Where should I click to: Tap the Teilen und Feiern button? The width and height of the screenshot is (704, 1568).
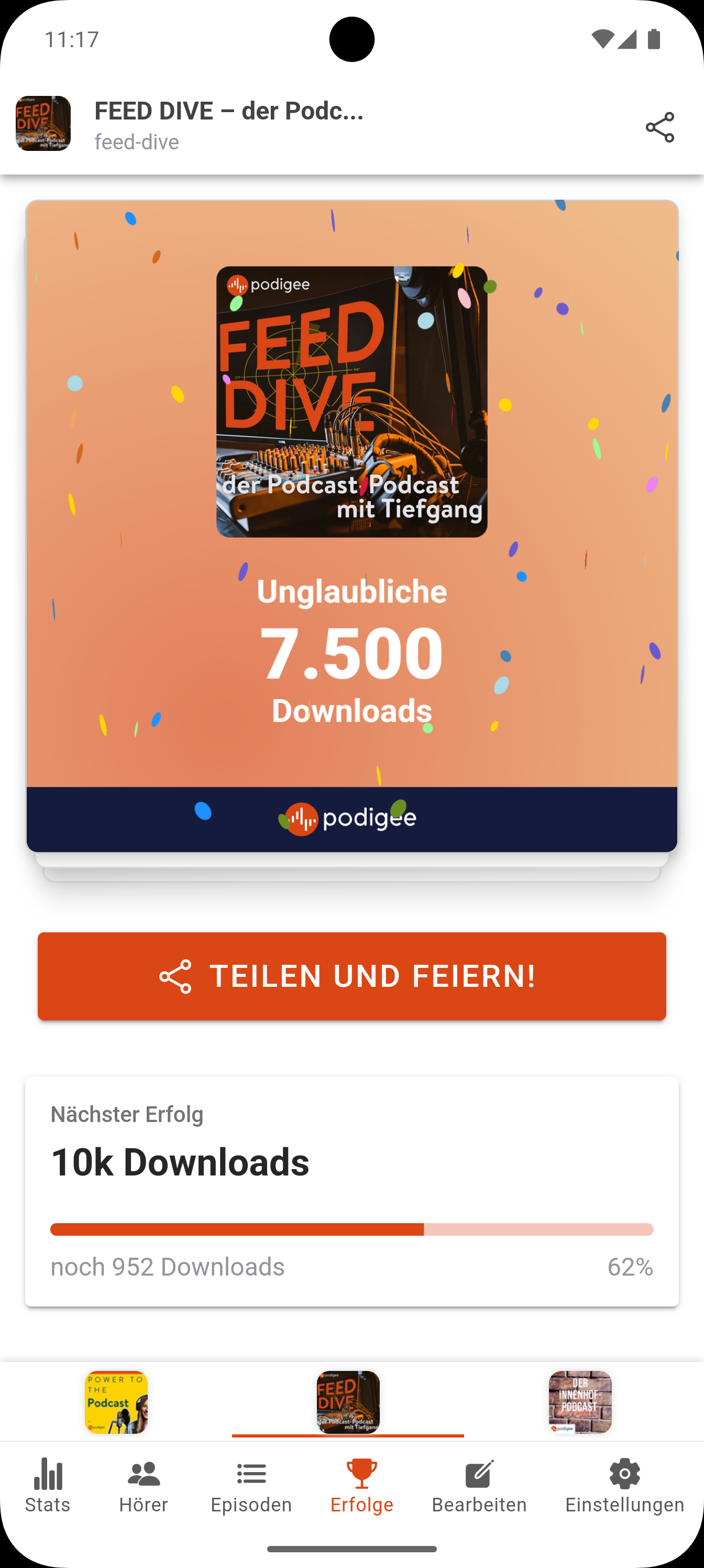coord(351,976)
